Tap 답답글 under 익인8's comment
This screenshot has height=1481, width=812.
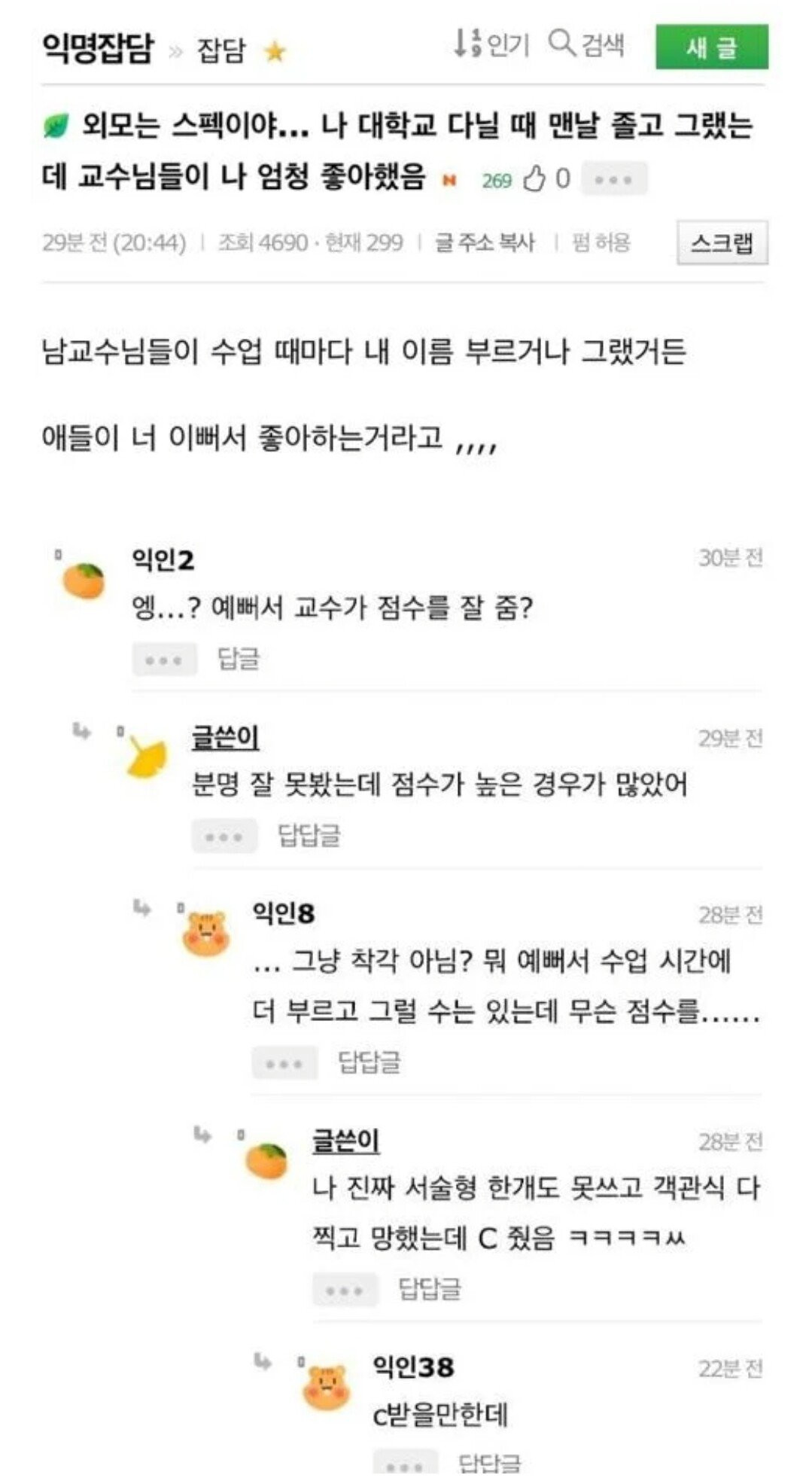(369, 1062)
